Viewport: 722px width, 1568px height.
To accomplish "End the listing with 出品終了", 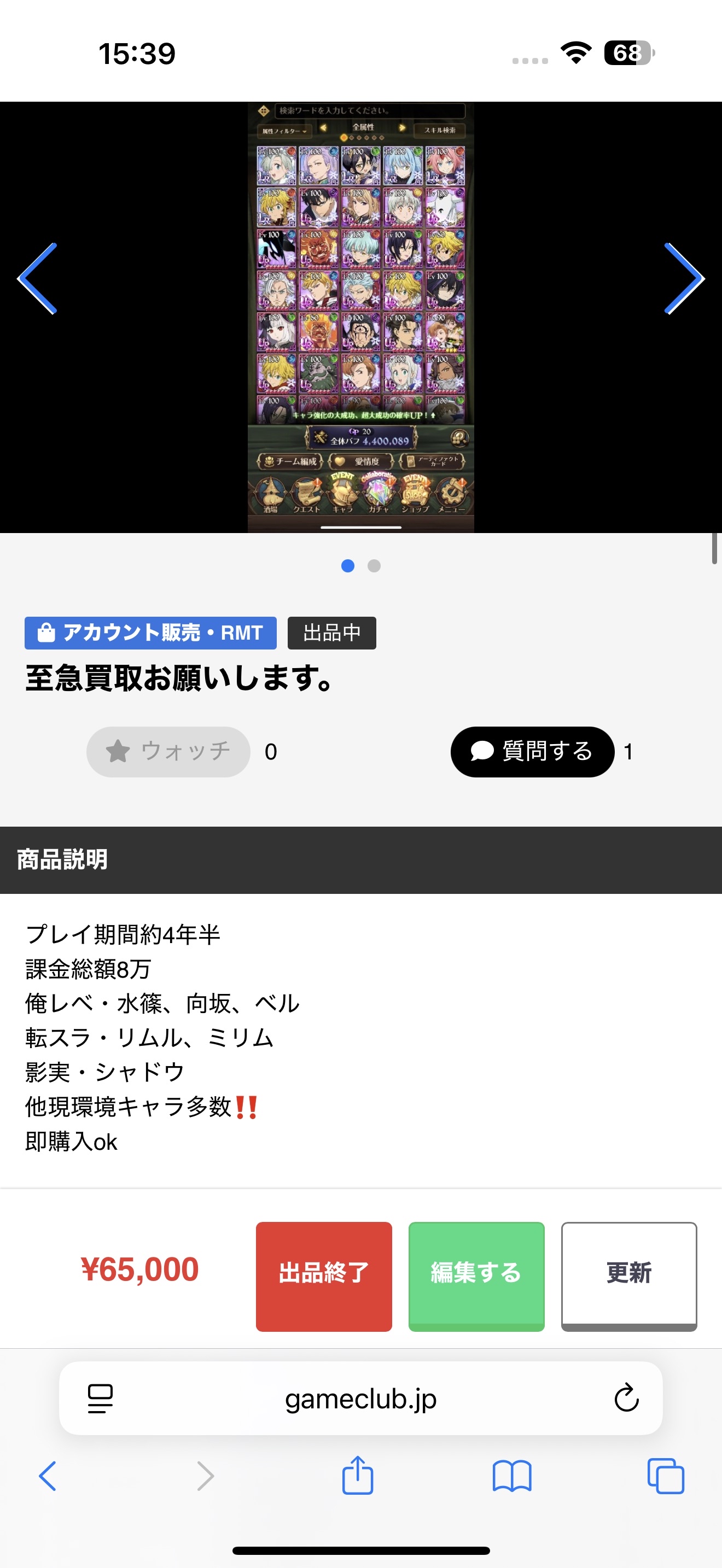I will (324, 1276).
